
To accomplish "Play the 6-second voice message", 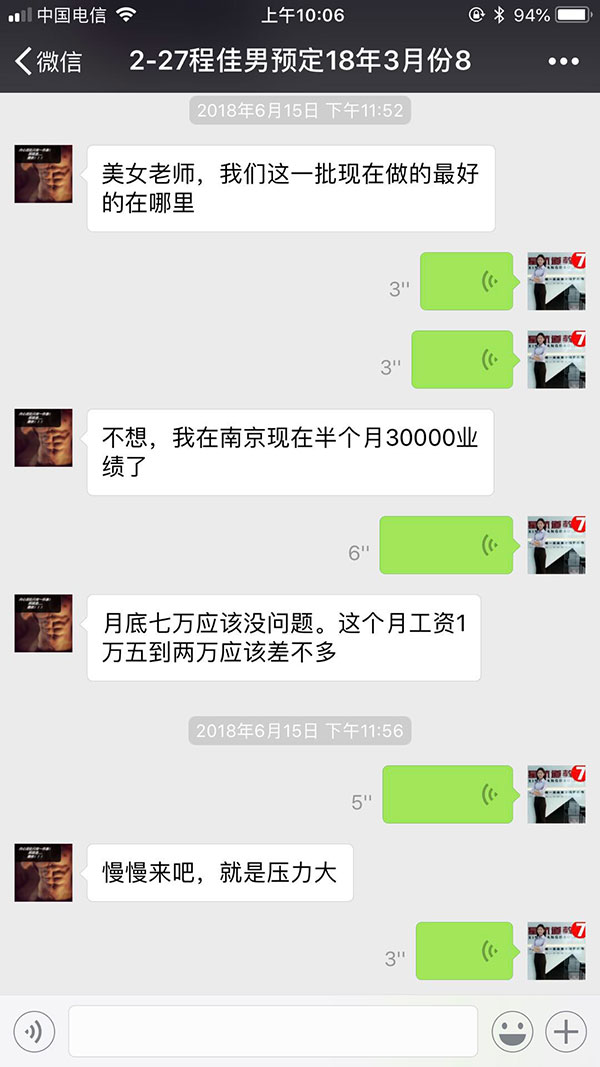I will tap(446, 545).
